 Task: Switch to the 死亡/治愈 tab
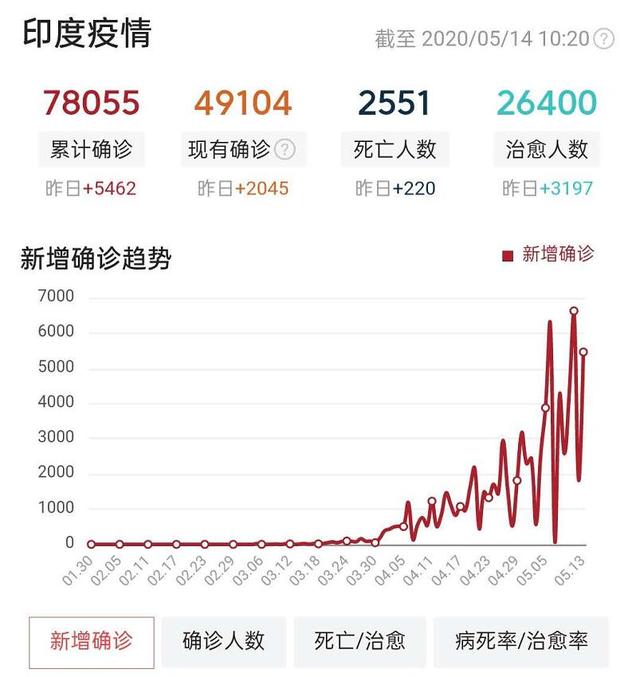[x=360, y=641]
